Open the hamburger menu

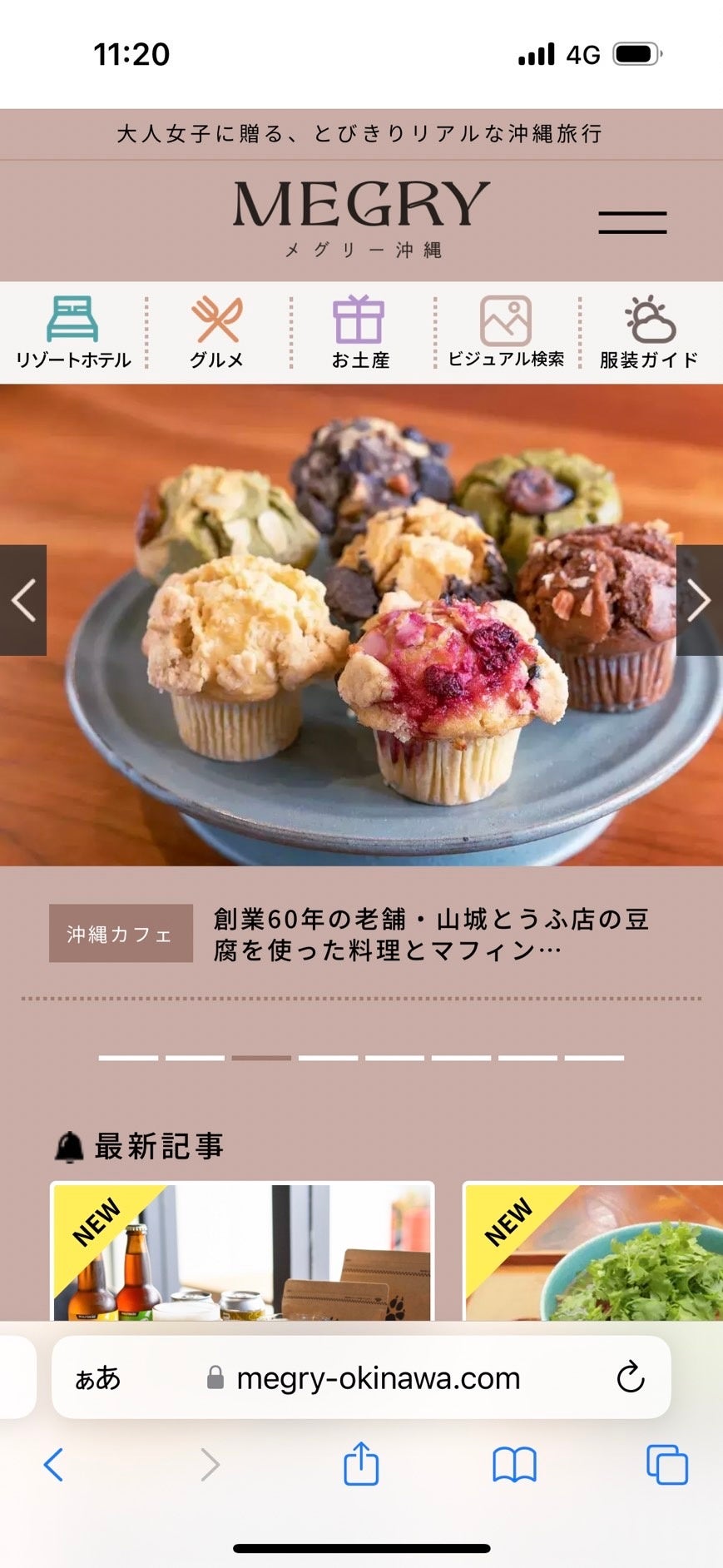tap(632, 222)
